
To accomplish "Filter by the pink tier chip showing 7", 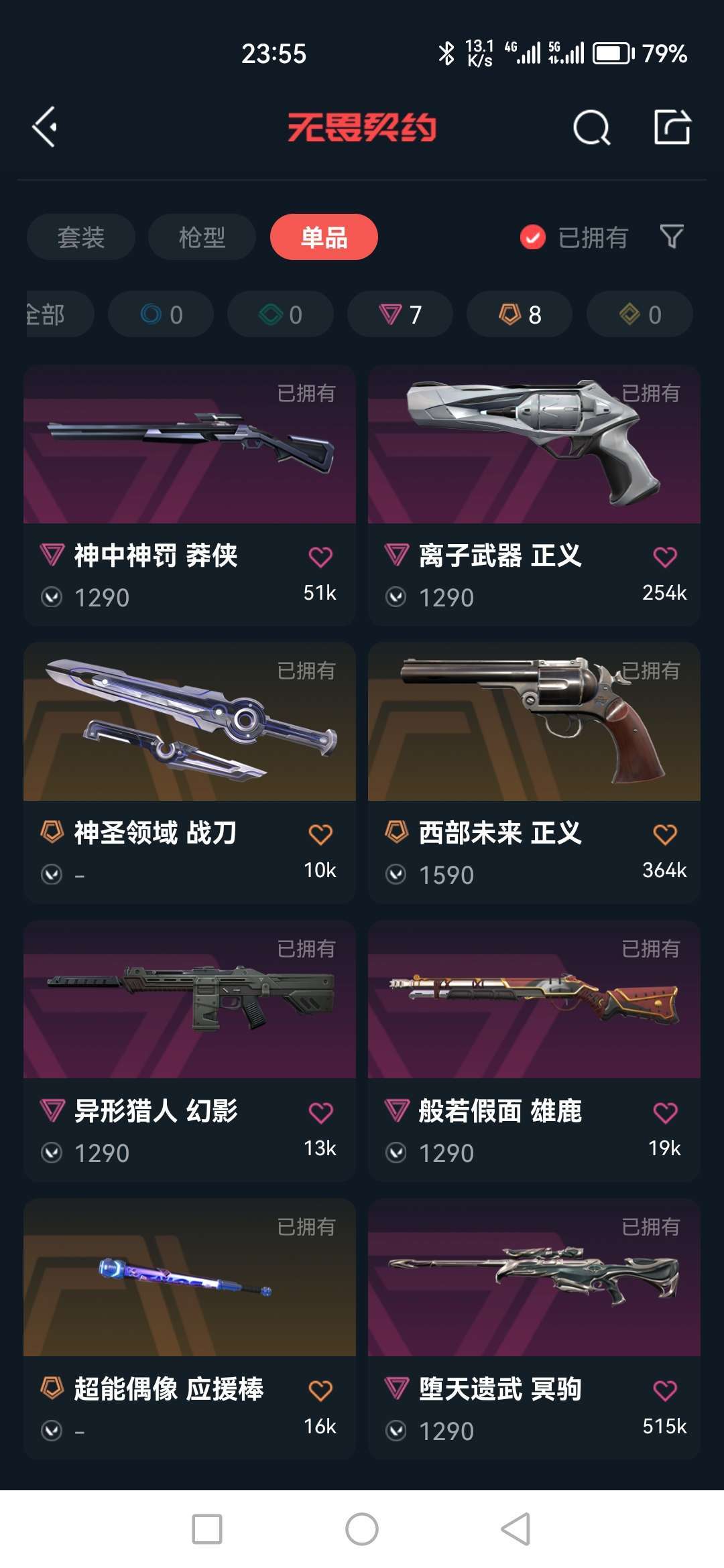I will click(x=400, y=314).
